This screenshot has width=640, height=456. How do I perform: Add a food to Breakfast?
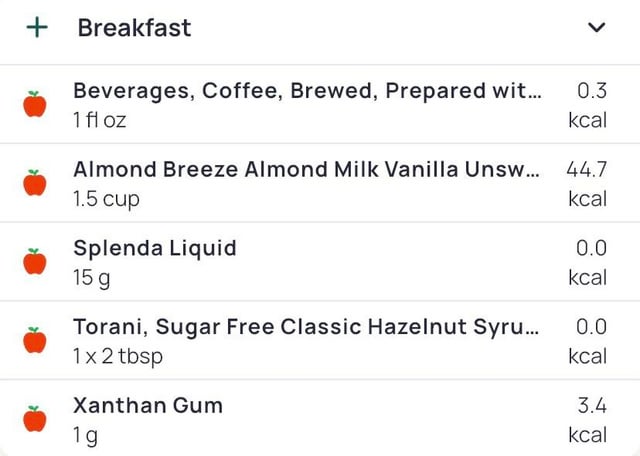pos(37,28)
